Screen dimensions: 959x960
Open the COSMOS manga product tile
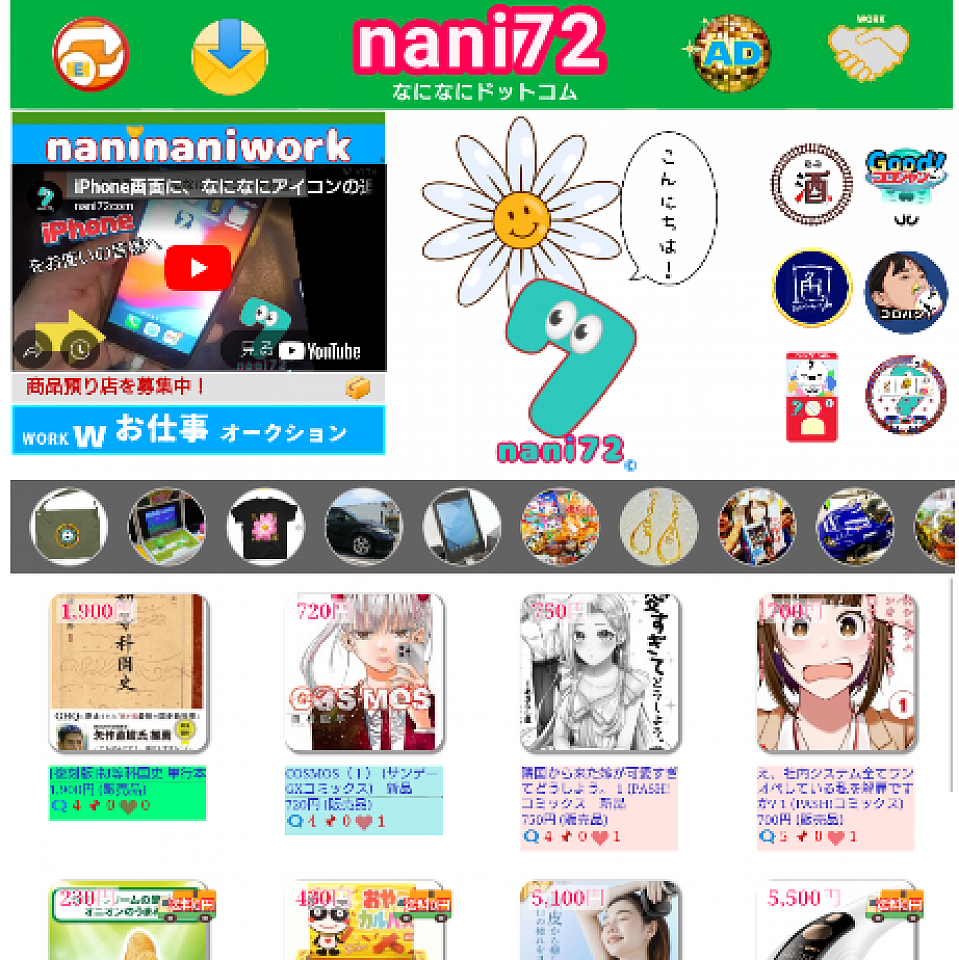[x=364, y=672]
